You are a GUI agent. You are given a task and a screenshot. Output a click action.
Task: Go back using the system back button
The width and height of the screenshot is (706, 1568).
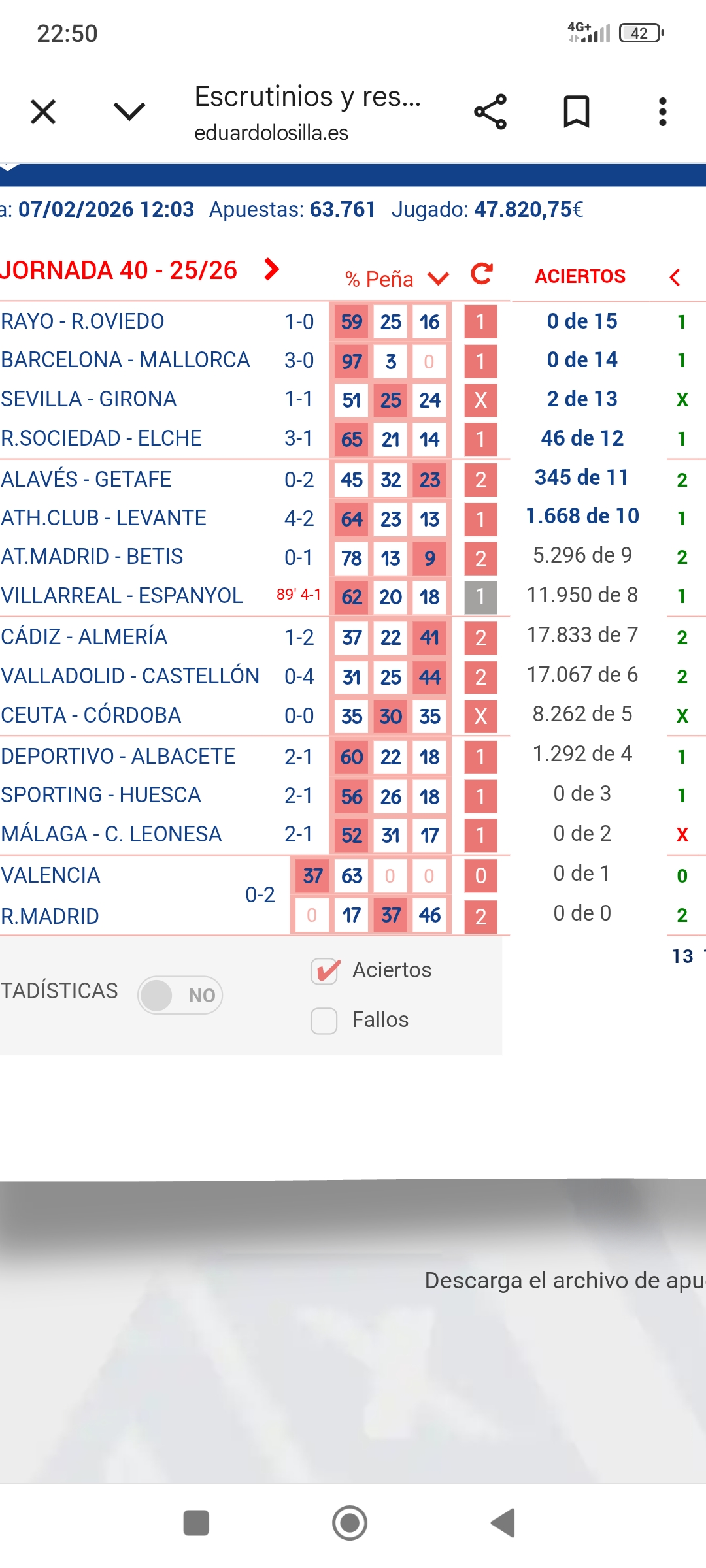coord(503,1523)
